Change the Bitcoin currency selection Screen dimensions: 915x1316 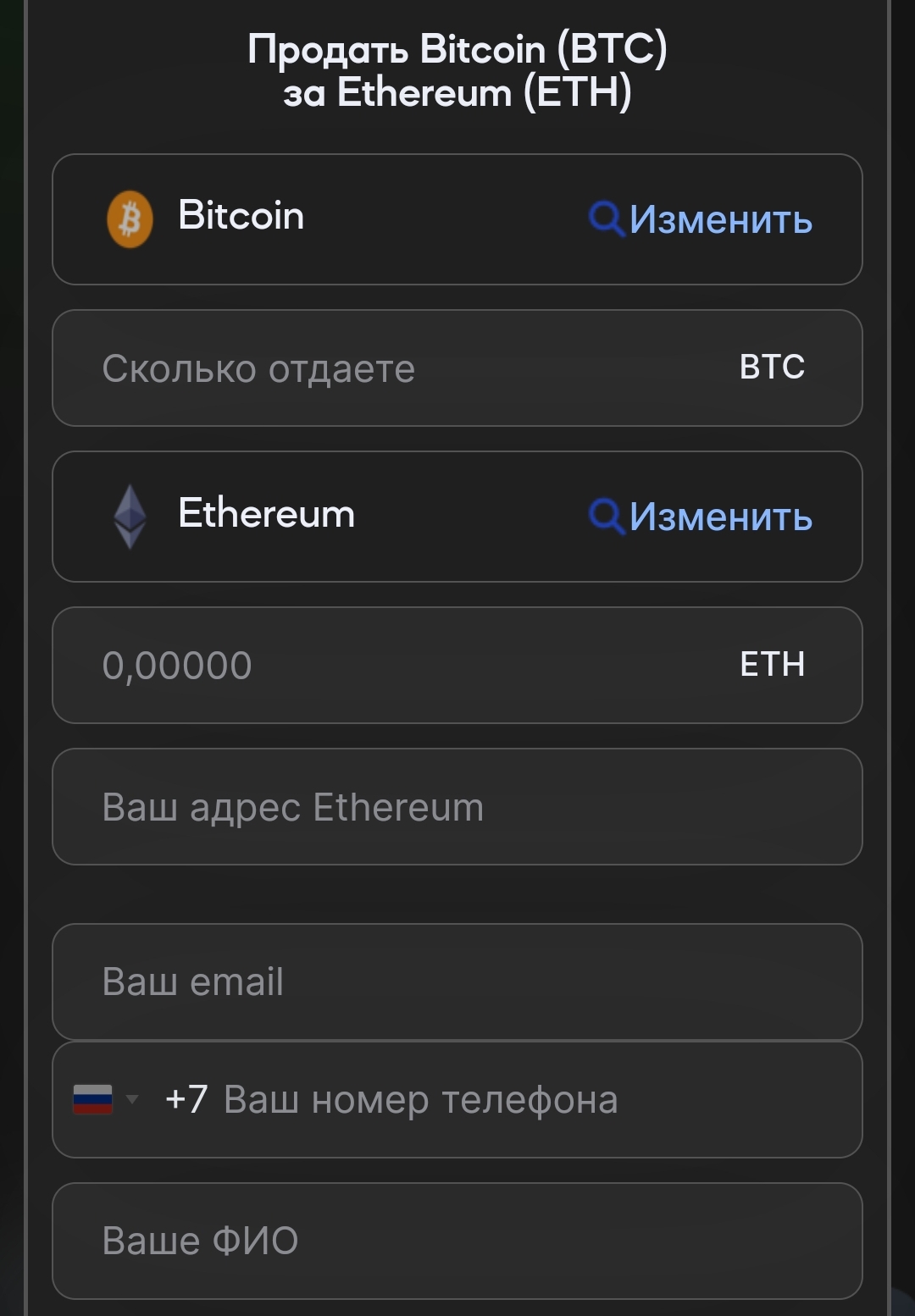(701, 220)
